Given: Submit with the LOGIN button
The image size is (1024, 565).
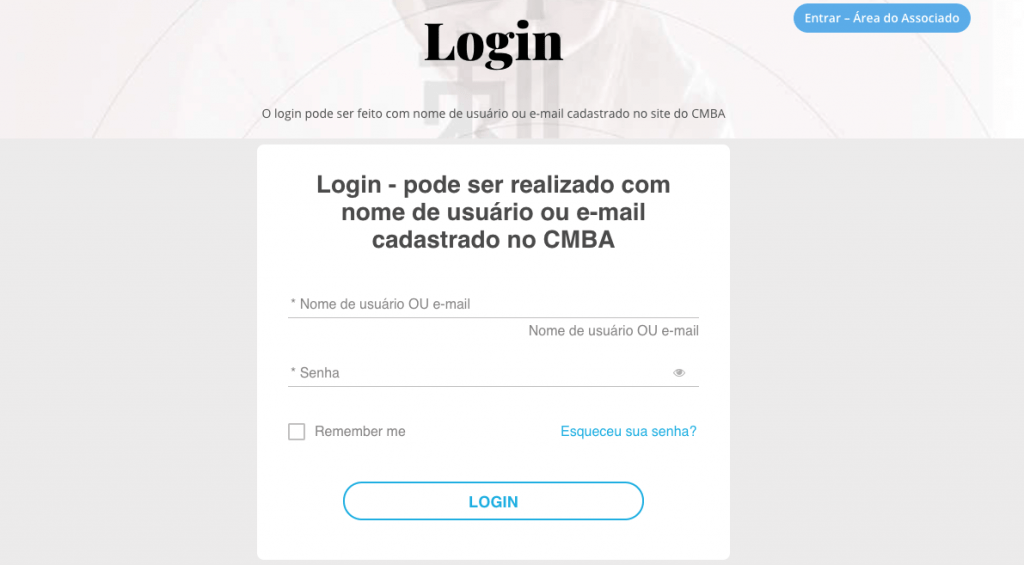Looking at the screenshot, I should click(x=493, y=501).
